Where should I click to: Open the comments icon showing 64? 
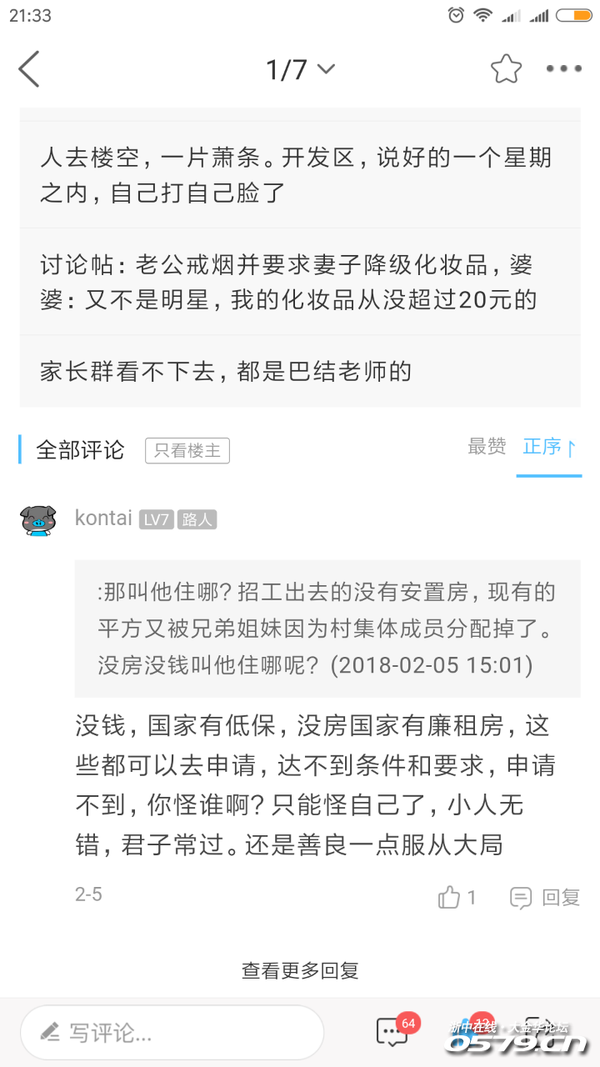pos(392,1031)
